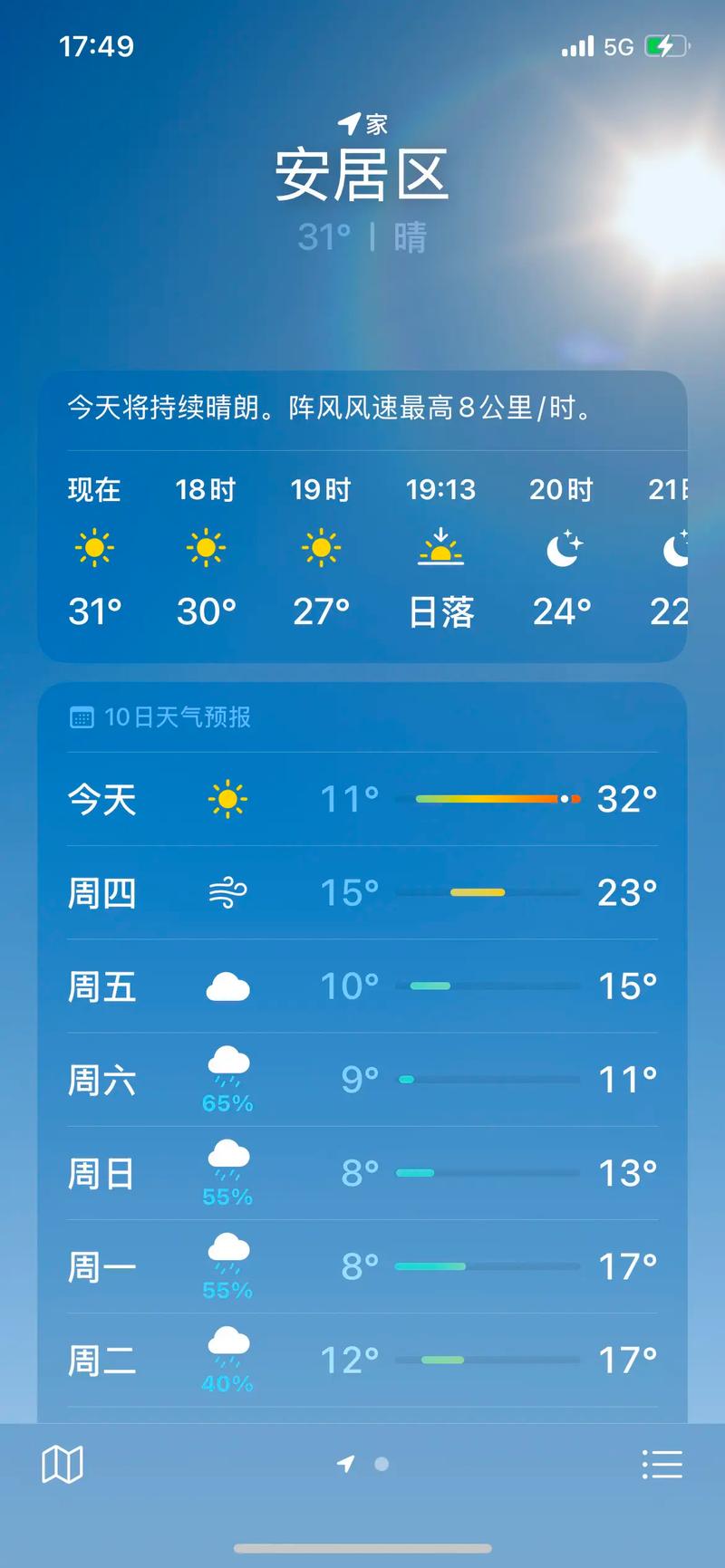The image size is (725, 1568).
Task: Tap the location arrow in the bottom page indicator
Action: [347, 1462]
